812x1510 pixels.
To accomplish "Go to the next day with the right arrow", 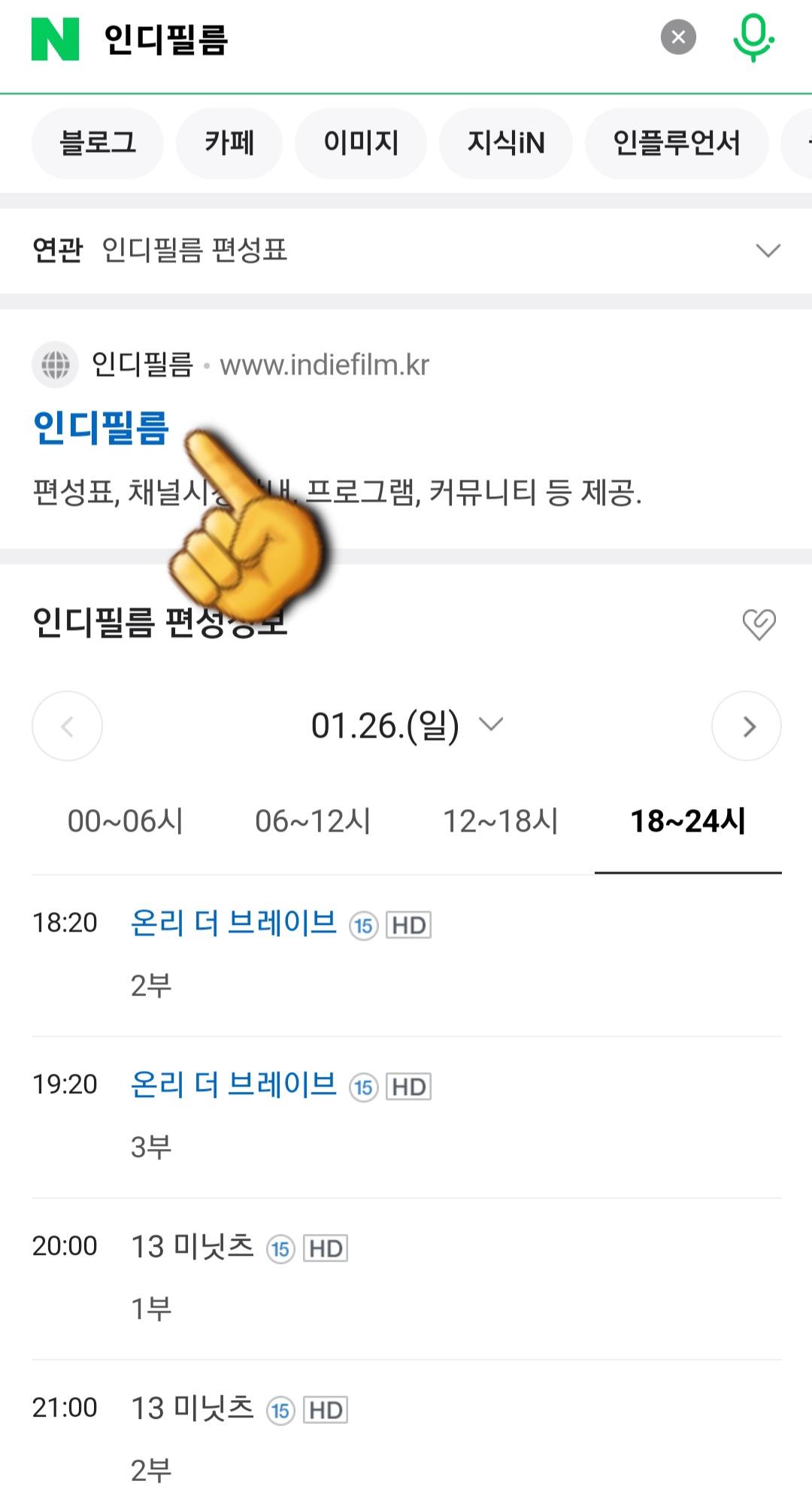I will click(x=747, y=726).
